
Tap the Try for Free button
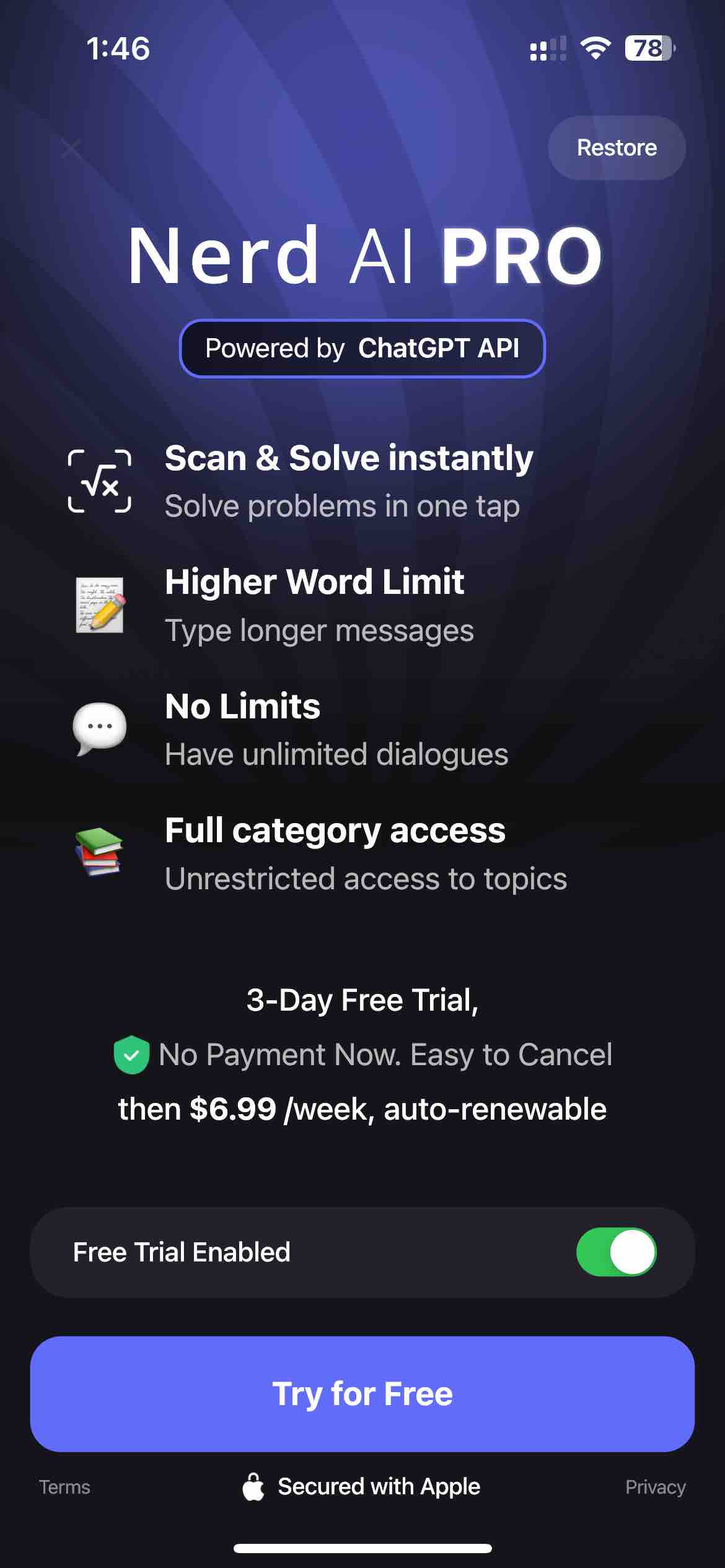[x=362, y=1395]
